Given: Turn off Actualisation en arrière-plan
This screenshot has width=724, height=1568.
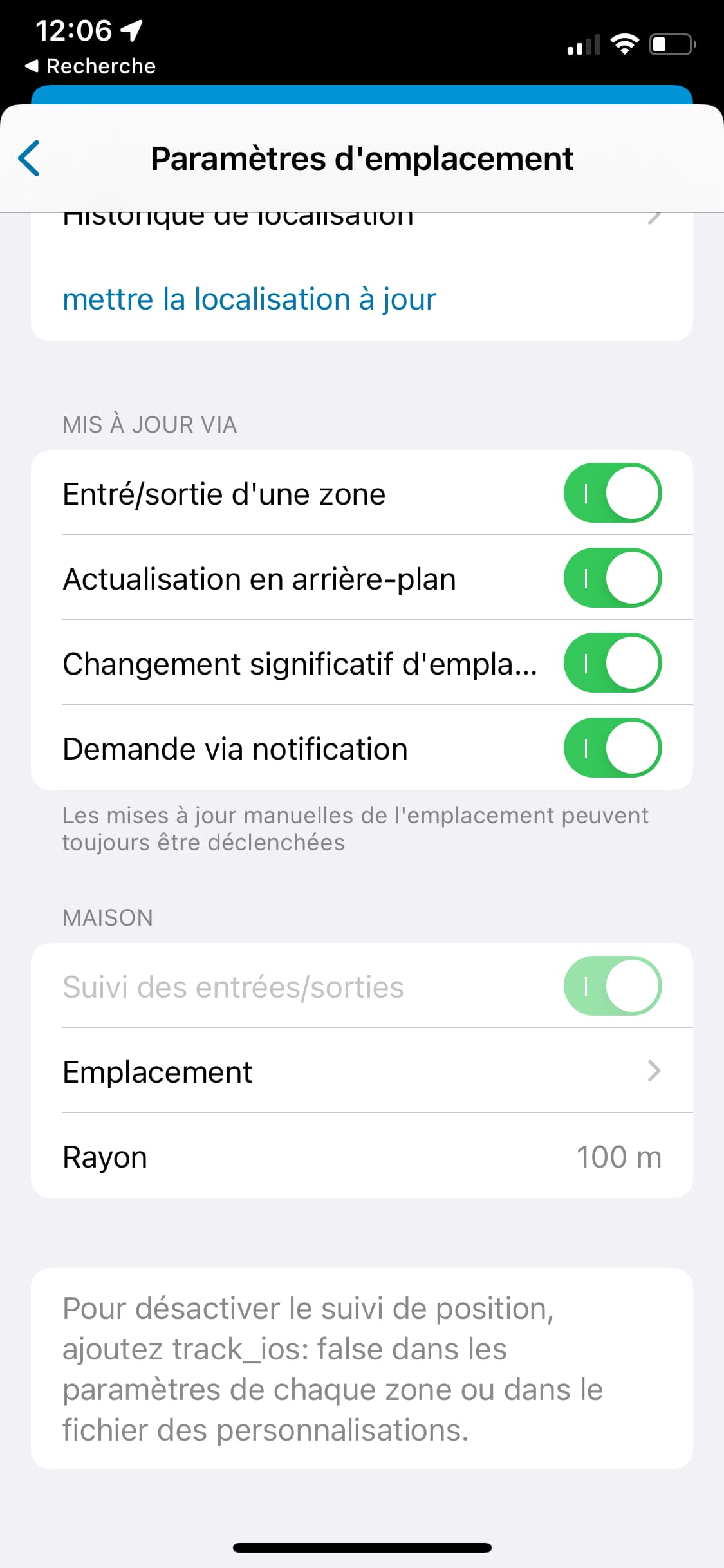Looking at the screenshot, I should tap(613, 578).
